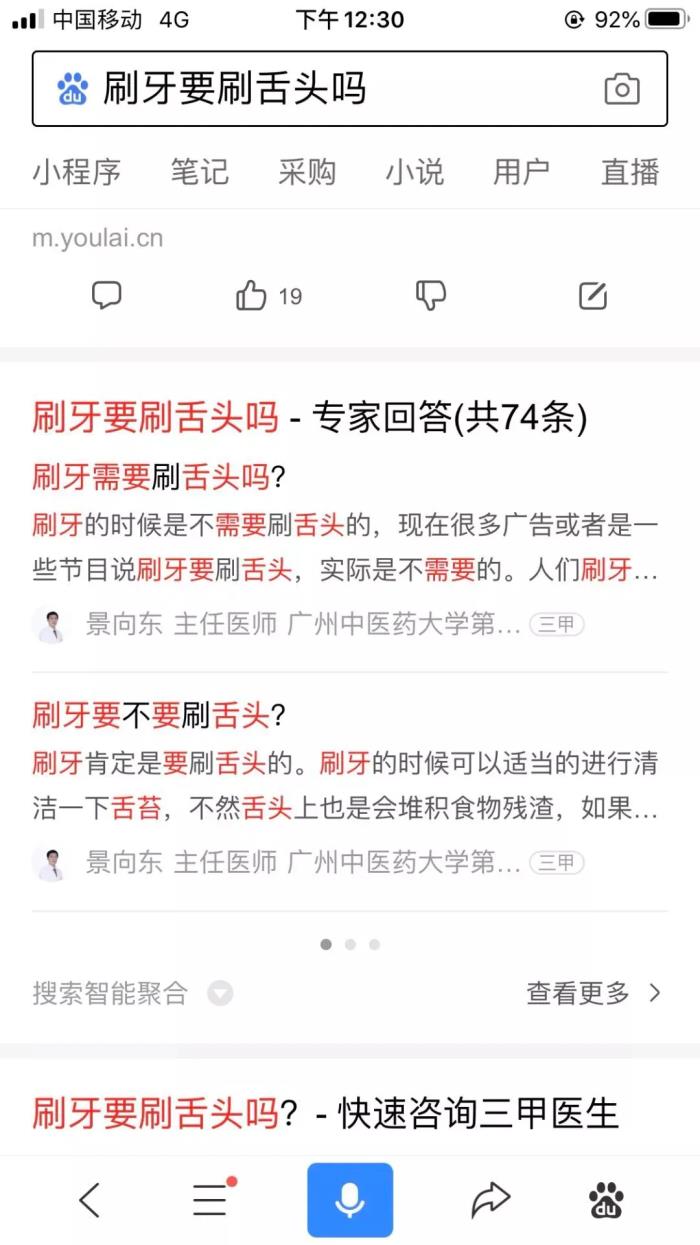
Task: Open the camera image search icon
Action: click(621, 89)
